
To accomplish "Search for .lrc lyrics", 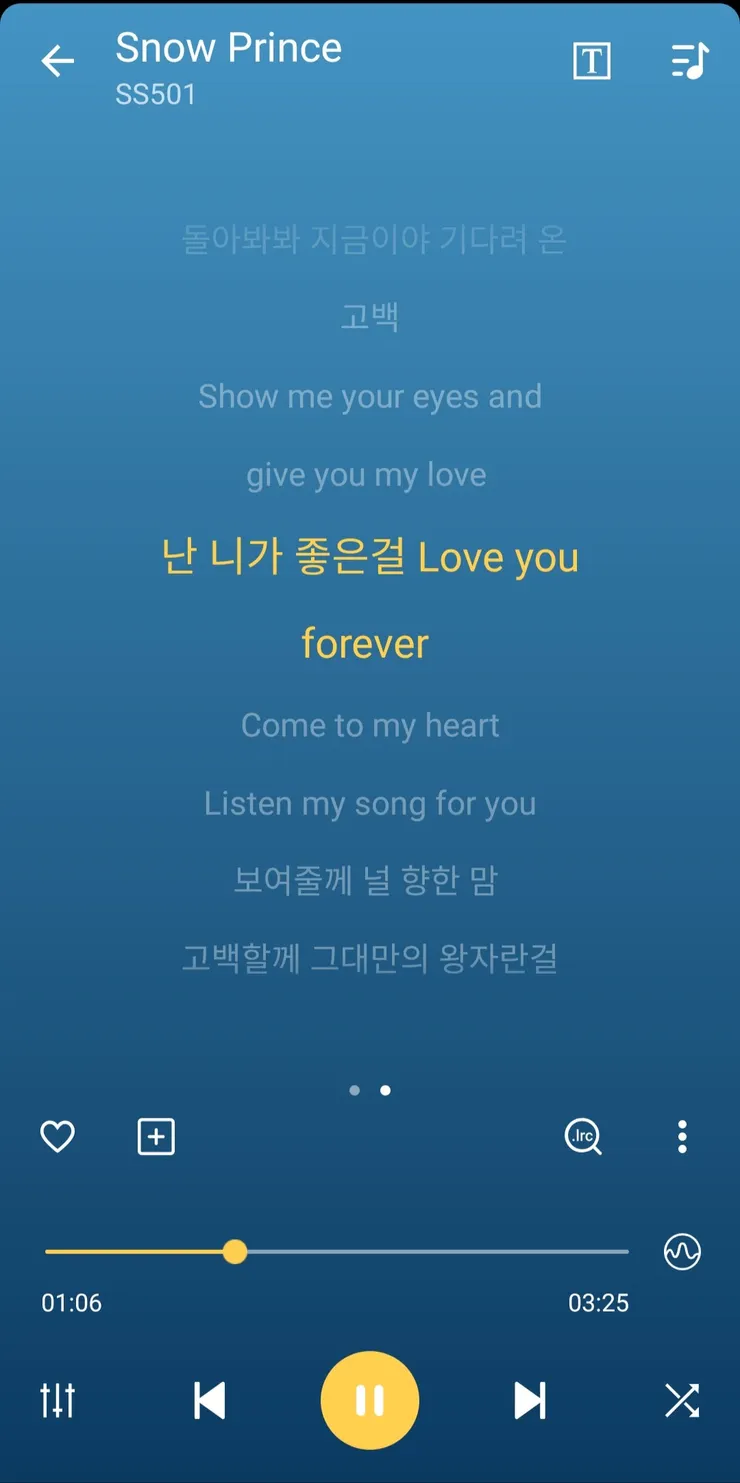I will (x=583, y=1137).
